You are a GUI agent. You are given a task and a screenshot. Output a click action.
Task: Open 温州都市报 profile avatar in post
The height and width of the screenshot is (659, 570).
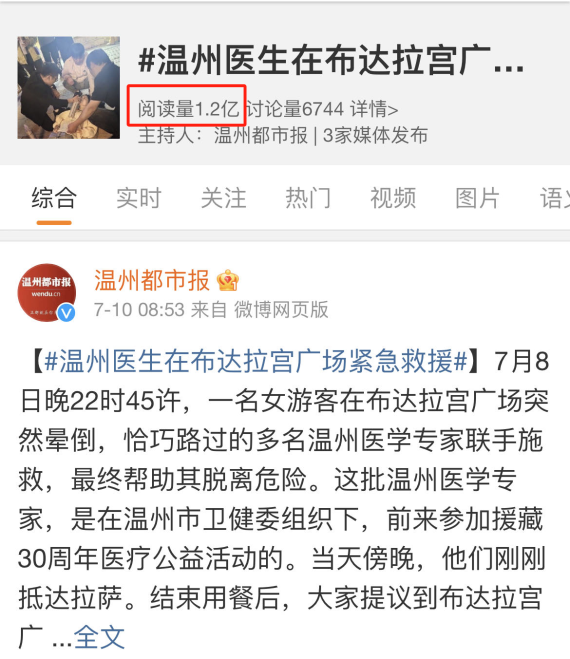pos(47,293)
